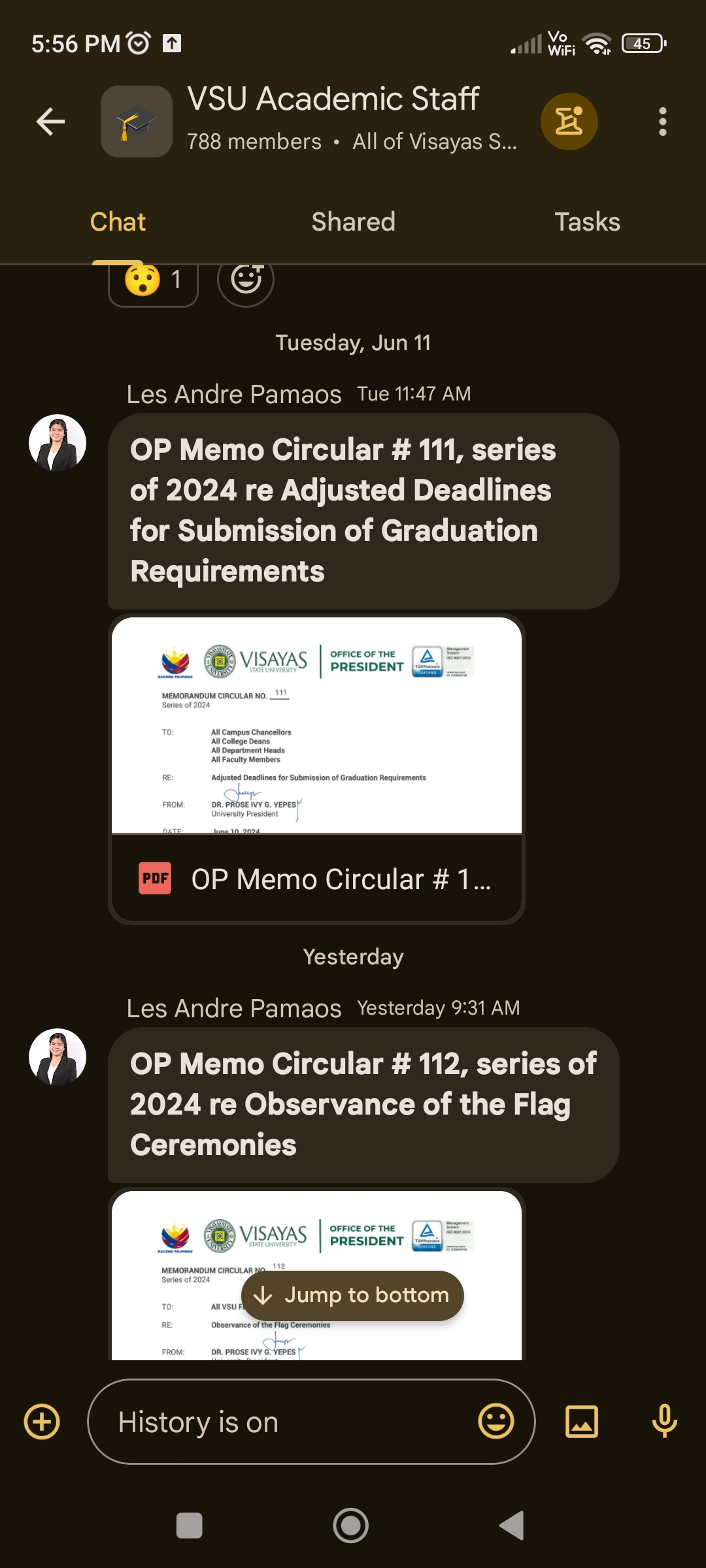The image size is (706, 1568).
Task: Select the Chat tab
Action: (x=118, y=222)
